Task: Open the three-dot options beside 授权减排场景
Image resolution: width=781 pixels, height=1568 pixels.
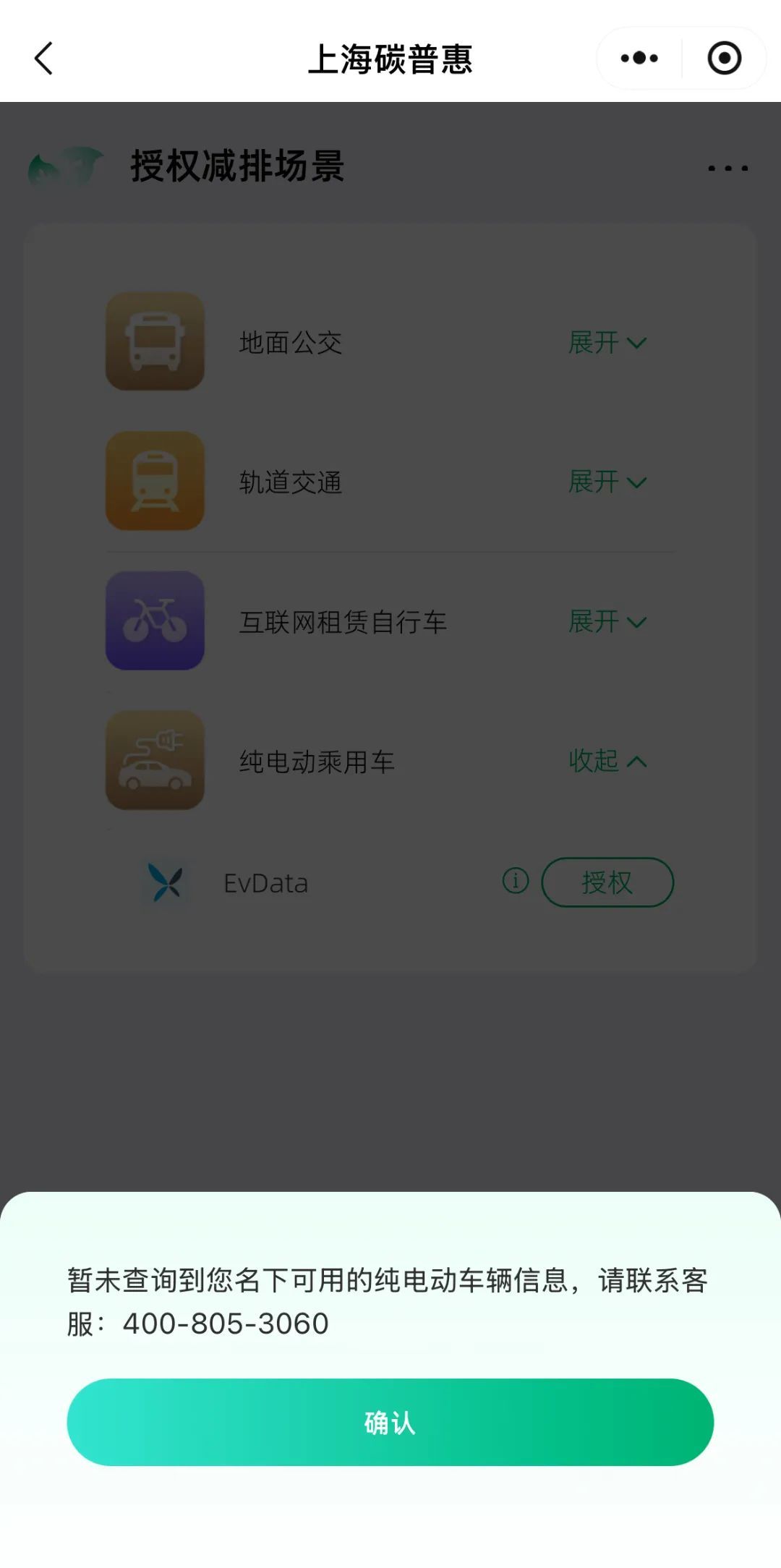Action: pos(727,169)
